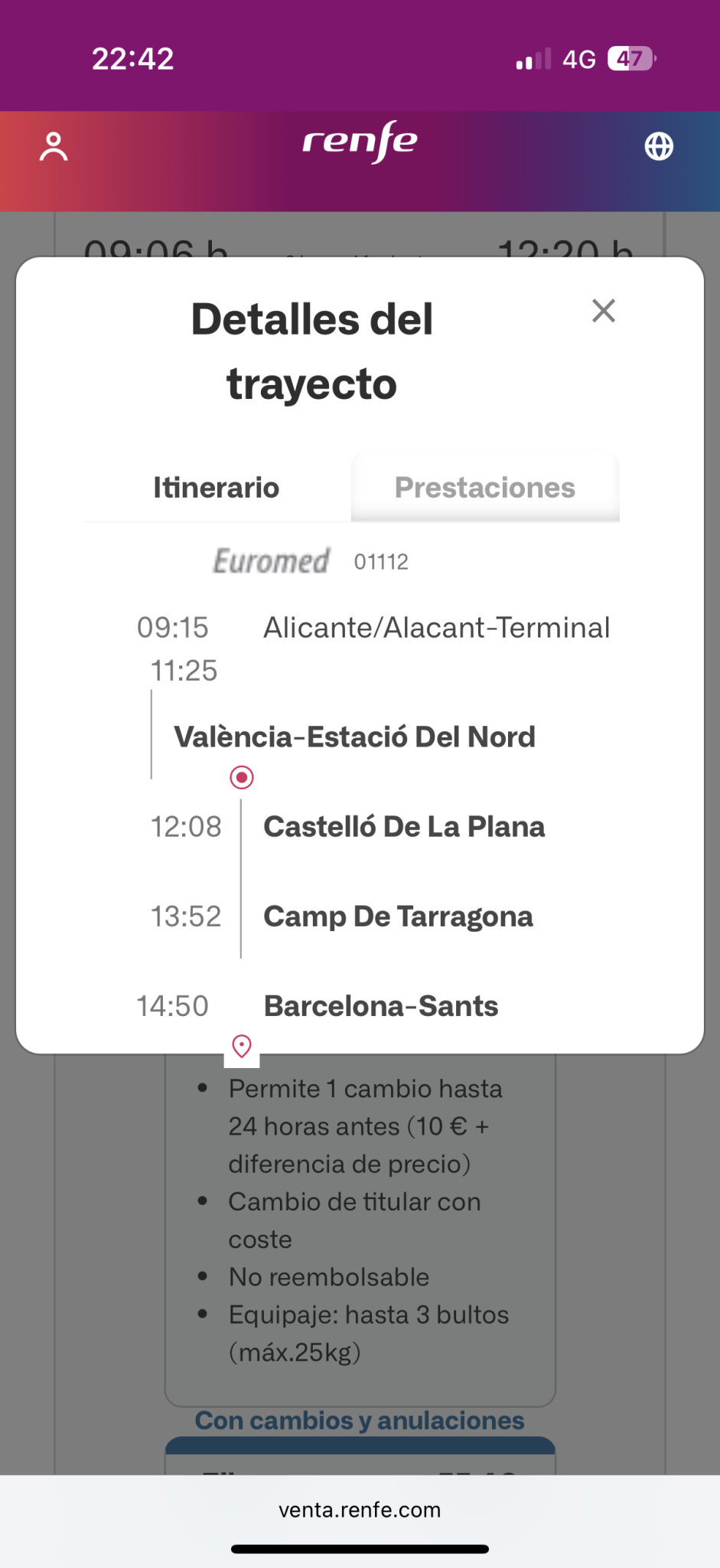The height and width of the screenshot is (1568, 720).
Task: Select the Itinerario tab
Action: tap(217, 488)
